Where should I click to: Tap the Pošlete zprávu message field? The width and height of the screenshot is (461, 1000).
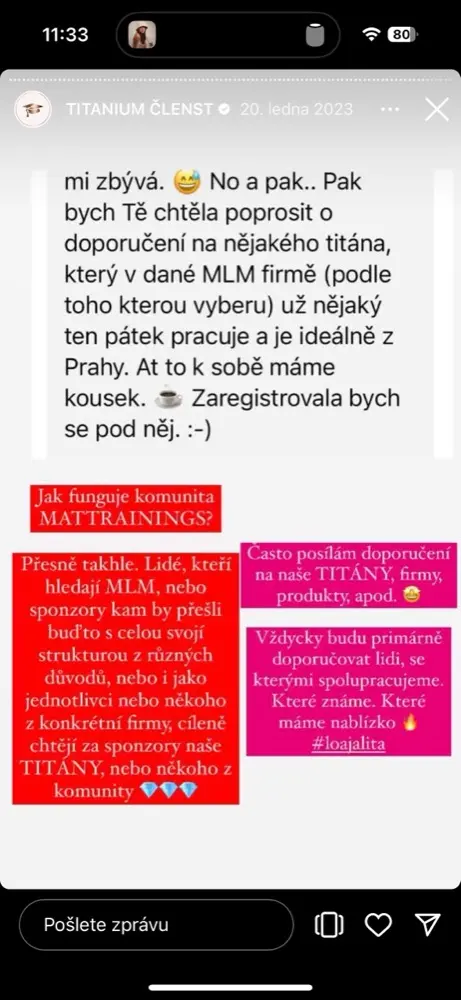click(156, 924)
